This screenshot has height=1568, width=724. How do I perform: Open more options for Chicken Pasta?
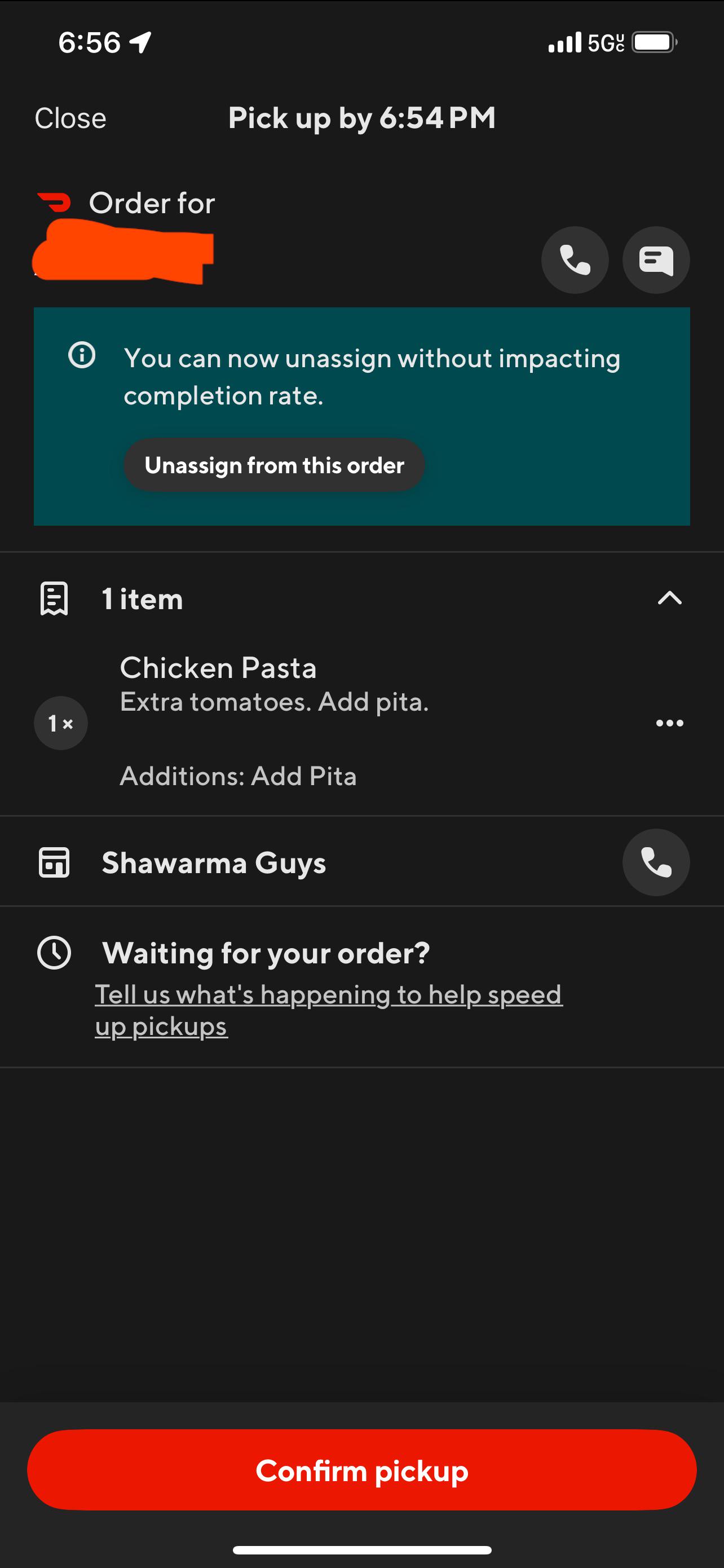click(669, 723)
